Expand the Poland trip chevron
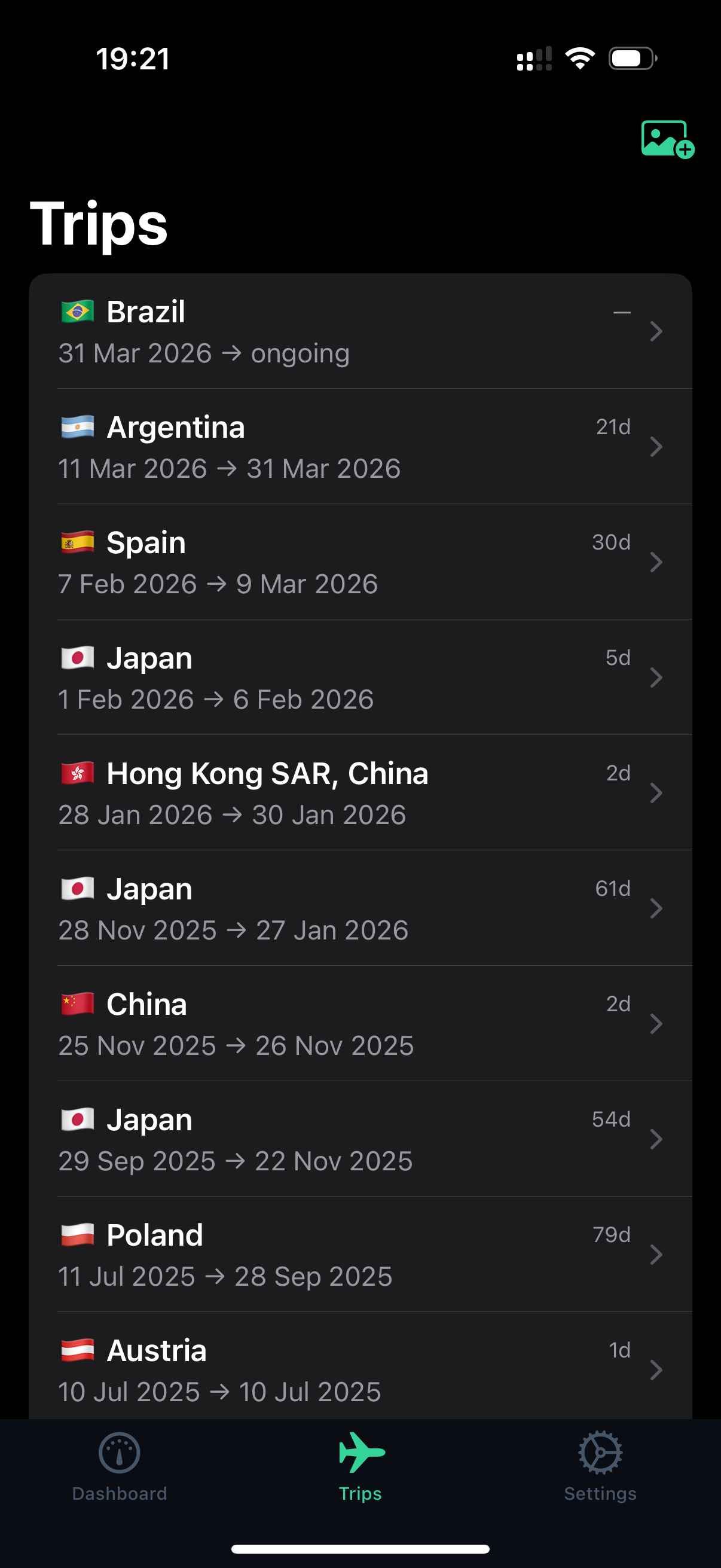Viewport: 721px width, 1568px height. [x=657, y=1255]
